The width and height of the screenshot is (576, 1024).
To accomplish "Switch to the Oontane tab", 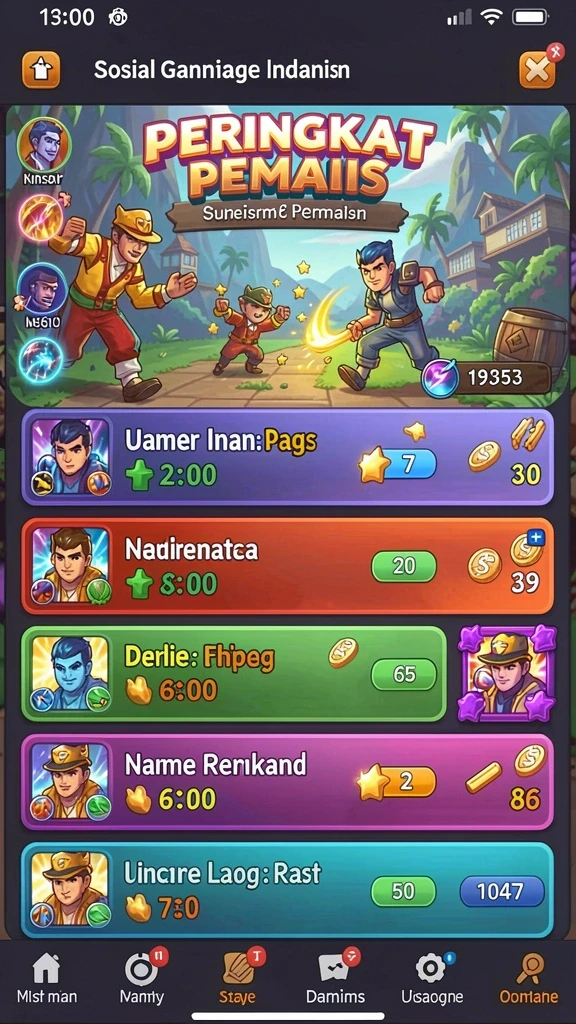I will pyautogui.click(x=529, y=976).
